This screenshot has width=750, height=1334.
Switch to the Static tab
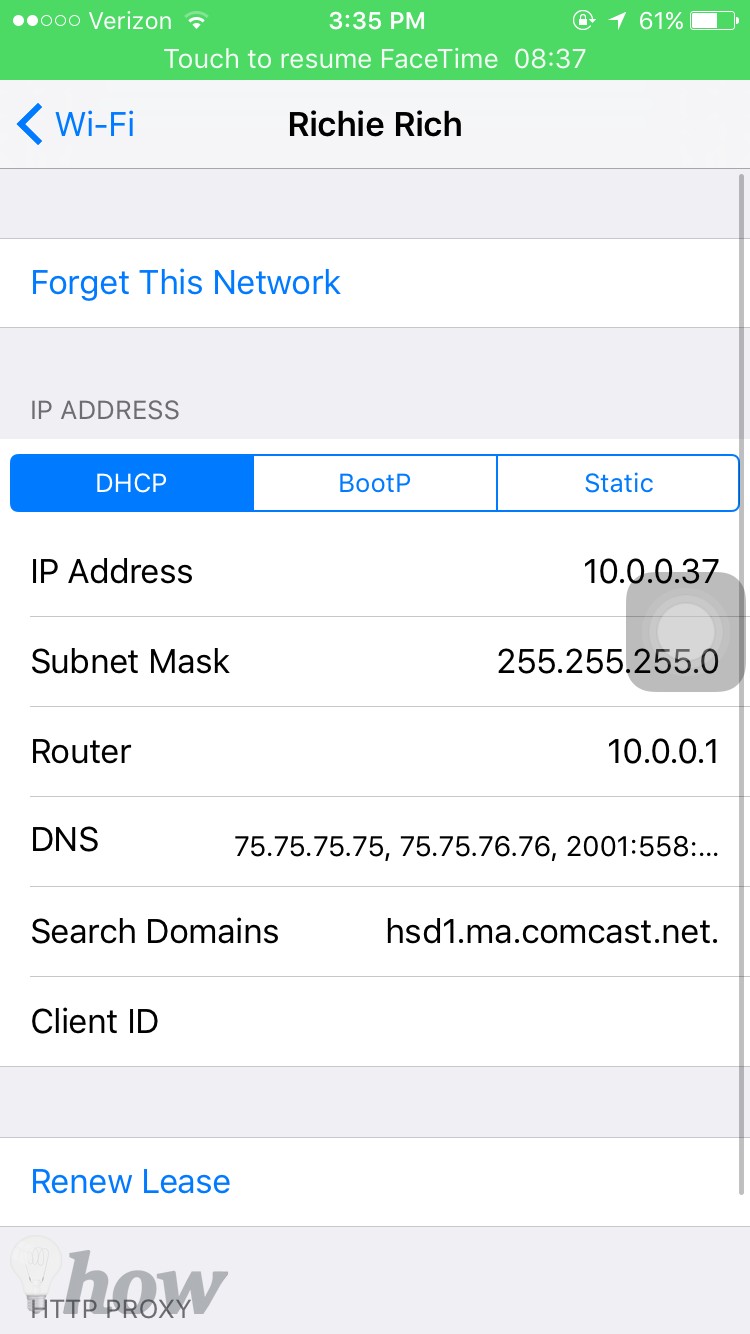(618, 484)
